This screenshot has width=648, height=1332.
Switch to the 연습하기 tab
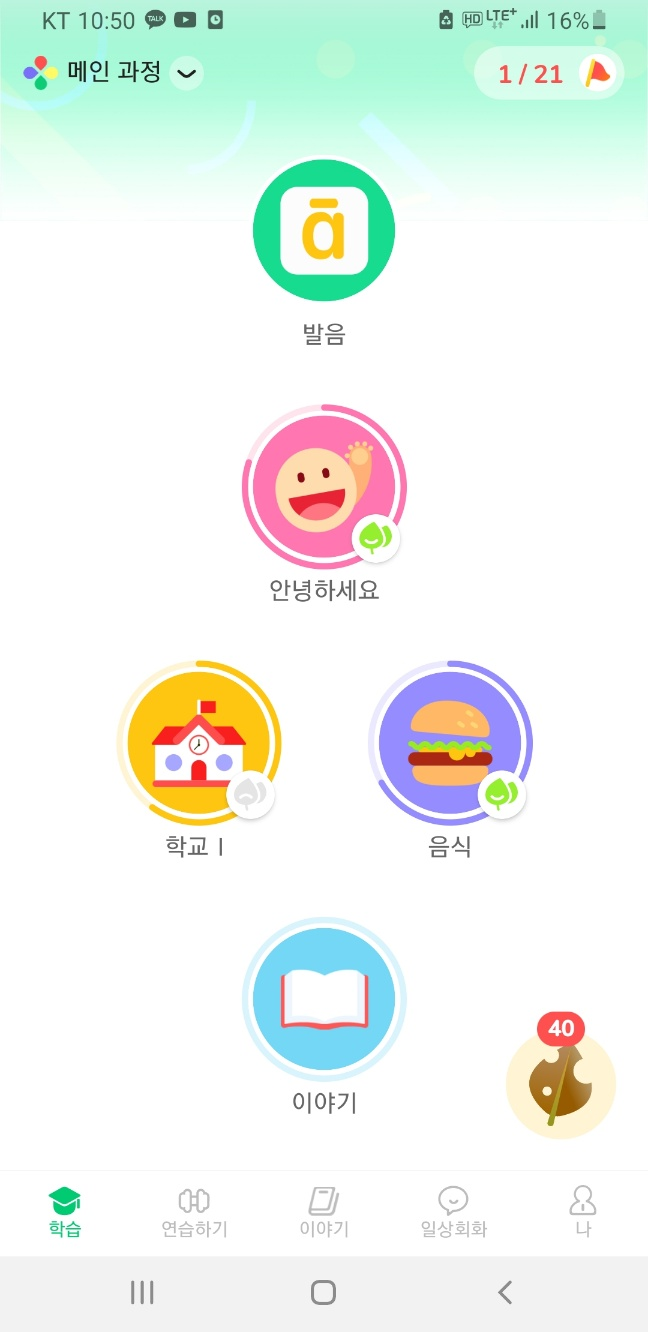[194, 1212]
